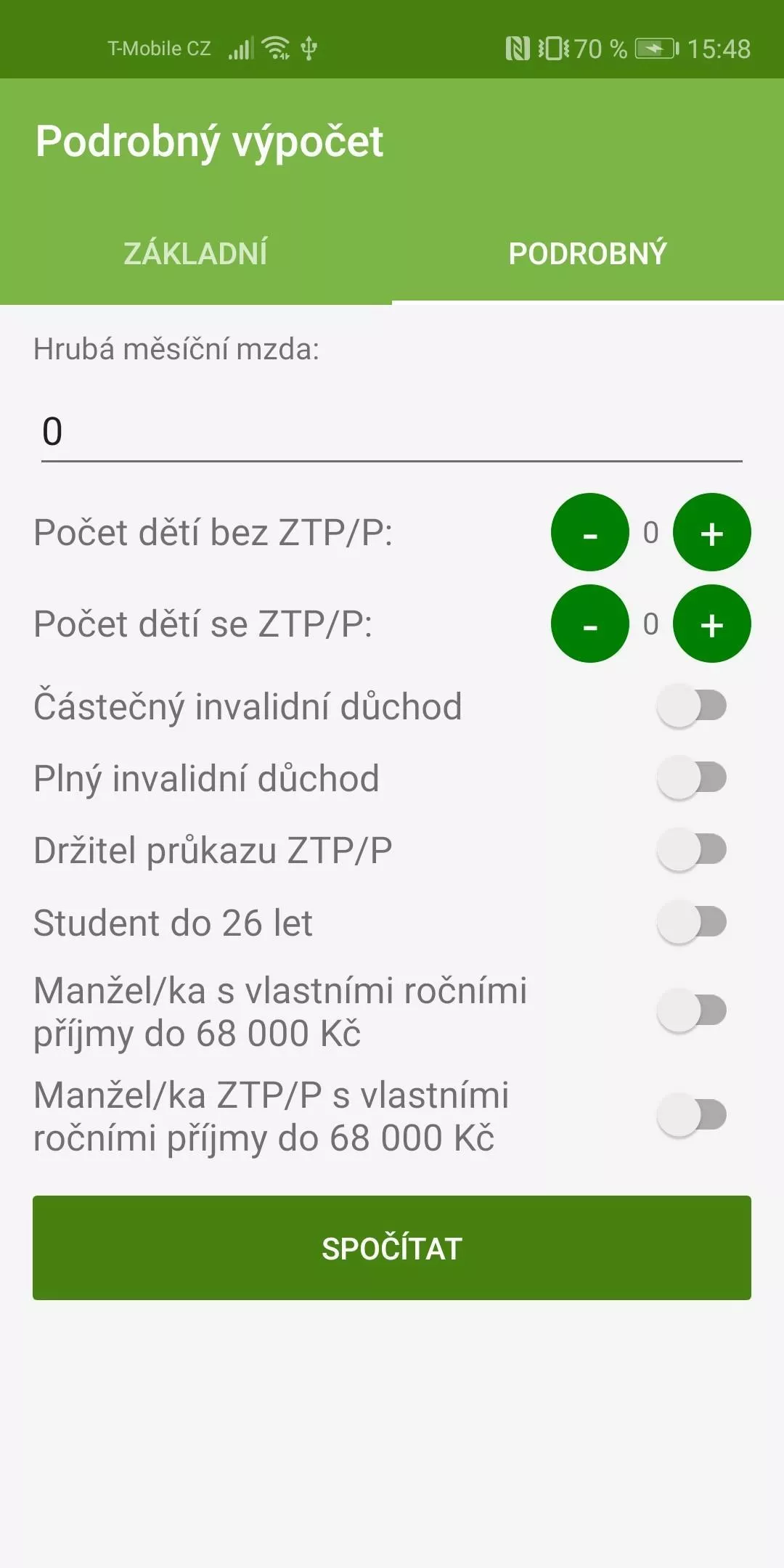Enable Student do 26 let
The height and width of the screenshot is (1568, 784).
coord(692,923)
